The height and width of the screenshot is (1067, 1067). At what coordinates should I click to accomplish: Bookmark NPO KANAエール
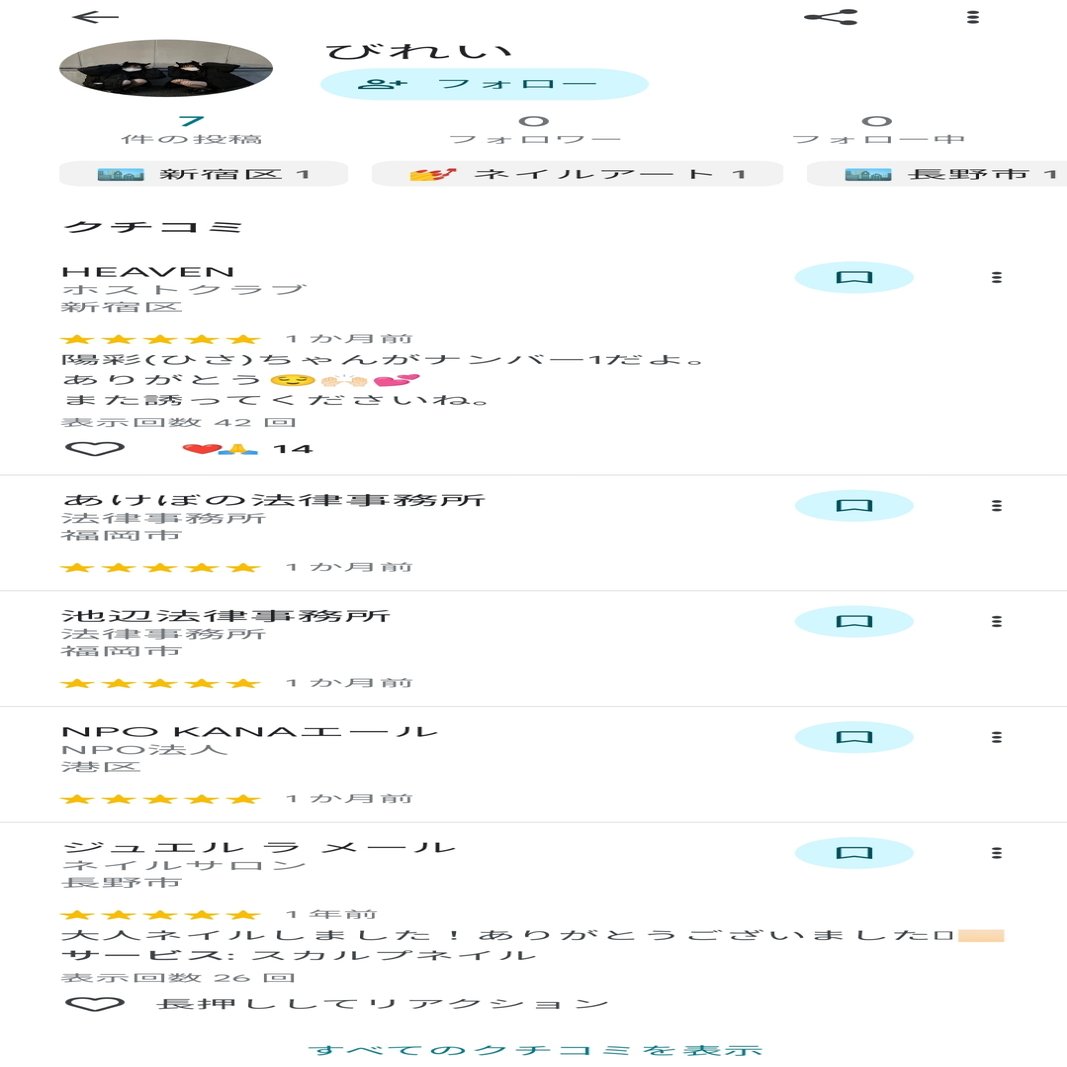pos(854,737)
